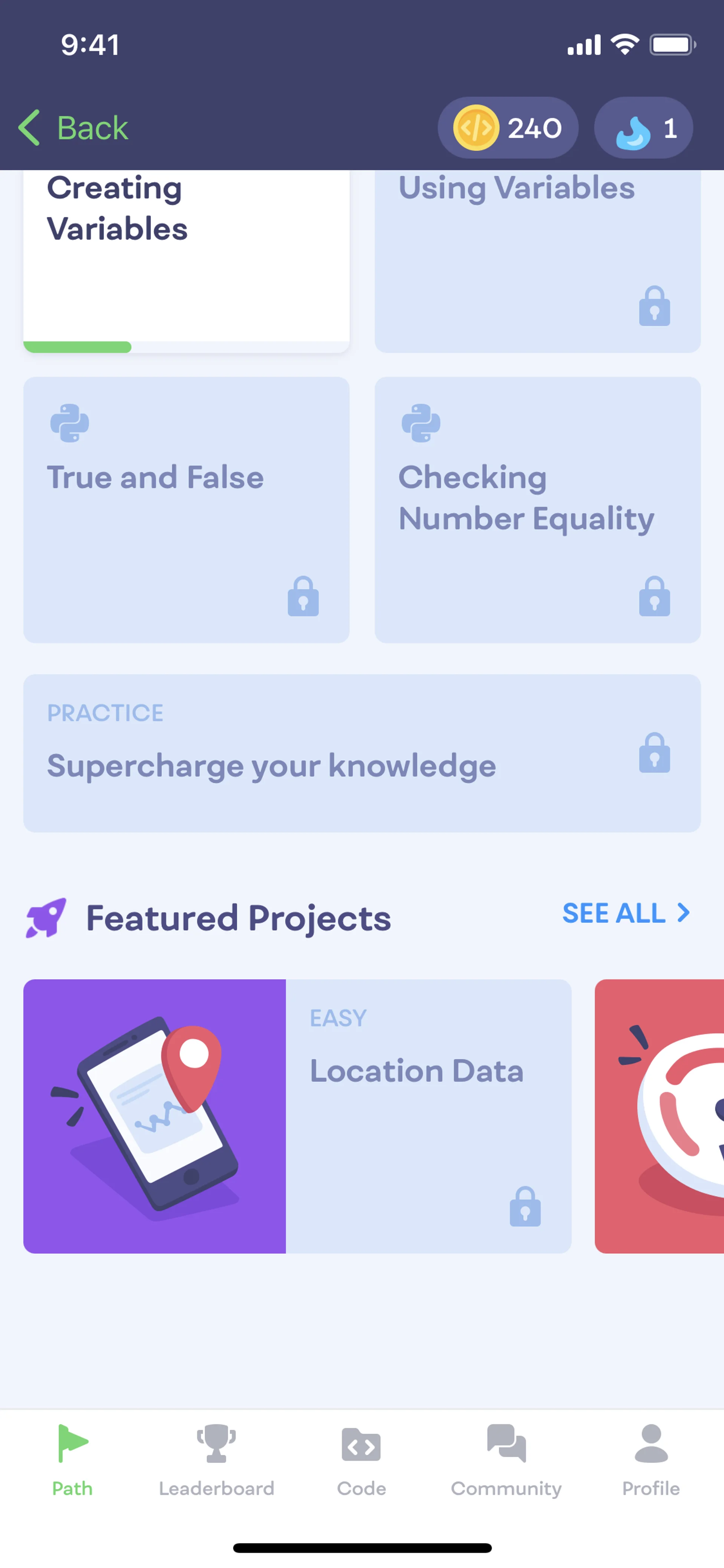724x1568 pixels.
Task: Open the Location Data project
Action: click(x=297, y=1116)
